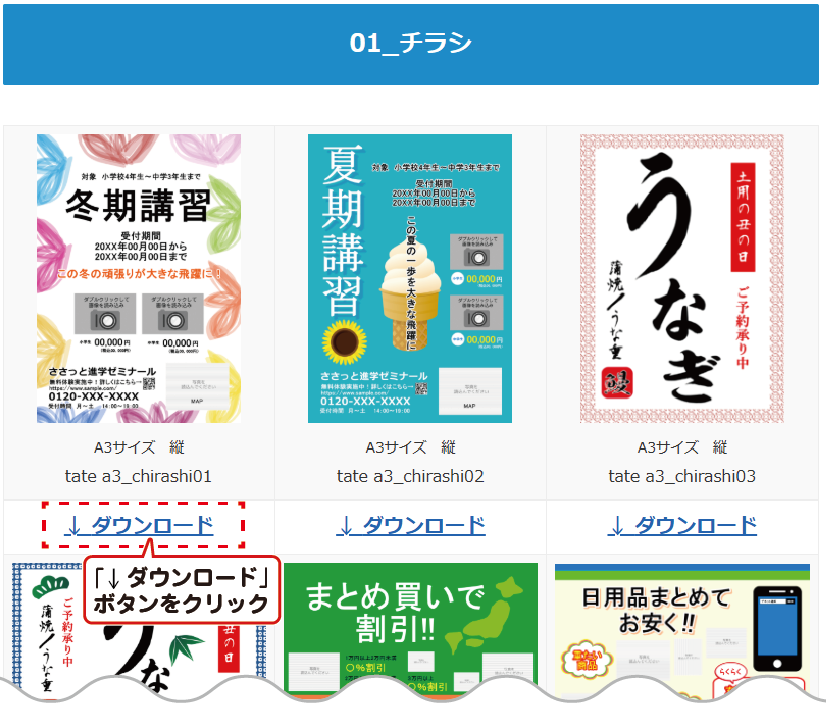Image resolution: width=826 pixels, height=703 pixels.
Task: Open the red-bordered うなぎ flyer thumbnail
Action: [682, 278]
